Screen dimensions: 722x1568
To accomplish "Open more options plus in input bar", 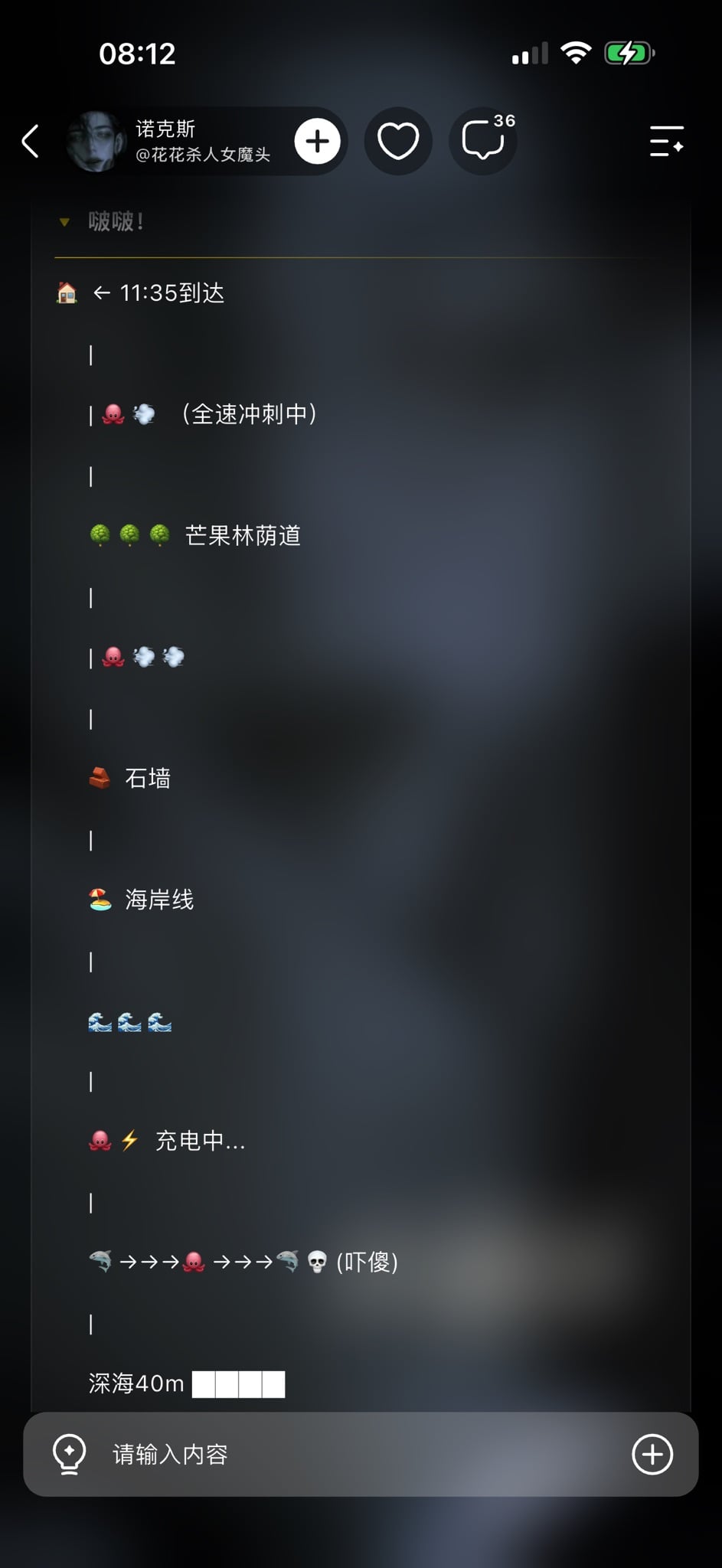I will (x=652, y=1454).
